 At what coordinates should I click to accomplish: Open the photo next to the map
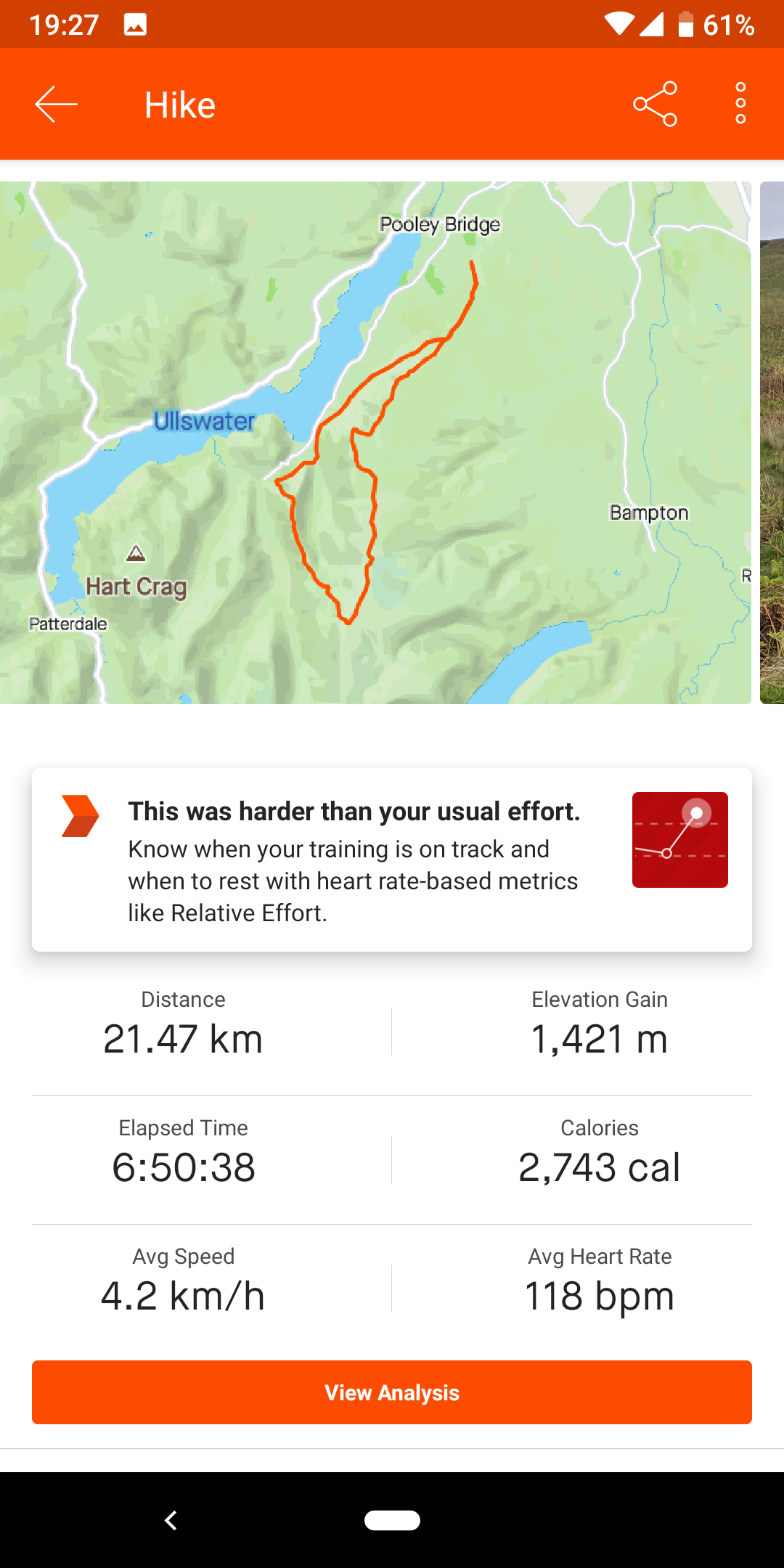coord(772,443)
